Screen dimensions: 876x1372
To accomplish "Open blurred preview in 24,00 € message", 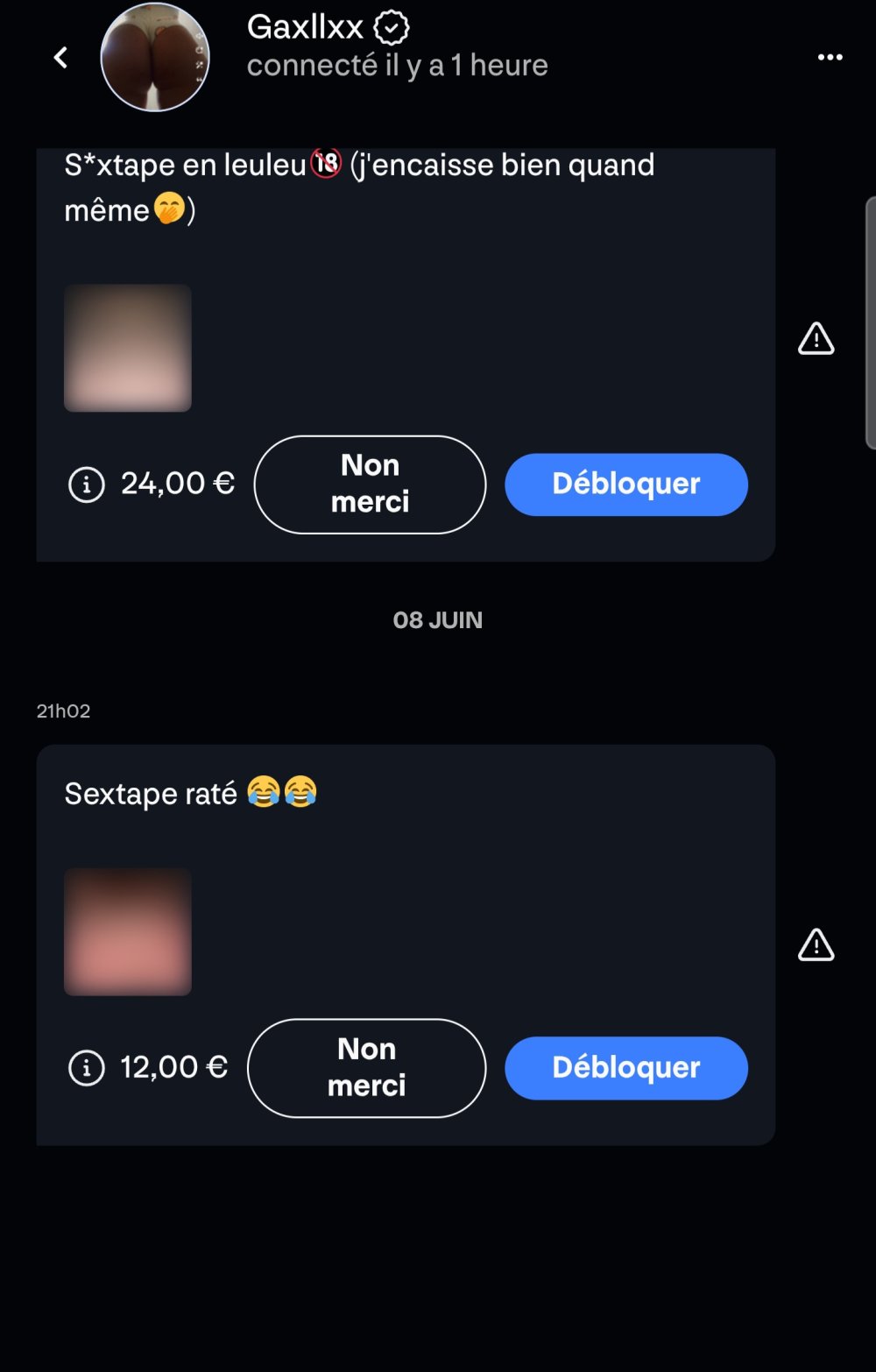I will (x=128, y=348).
